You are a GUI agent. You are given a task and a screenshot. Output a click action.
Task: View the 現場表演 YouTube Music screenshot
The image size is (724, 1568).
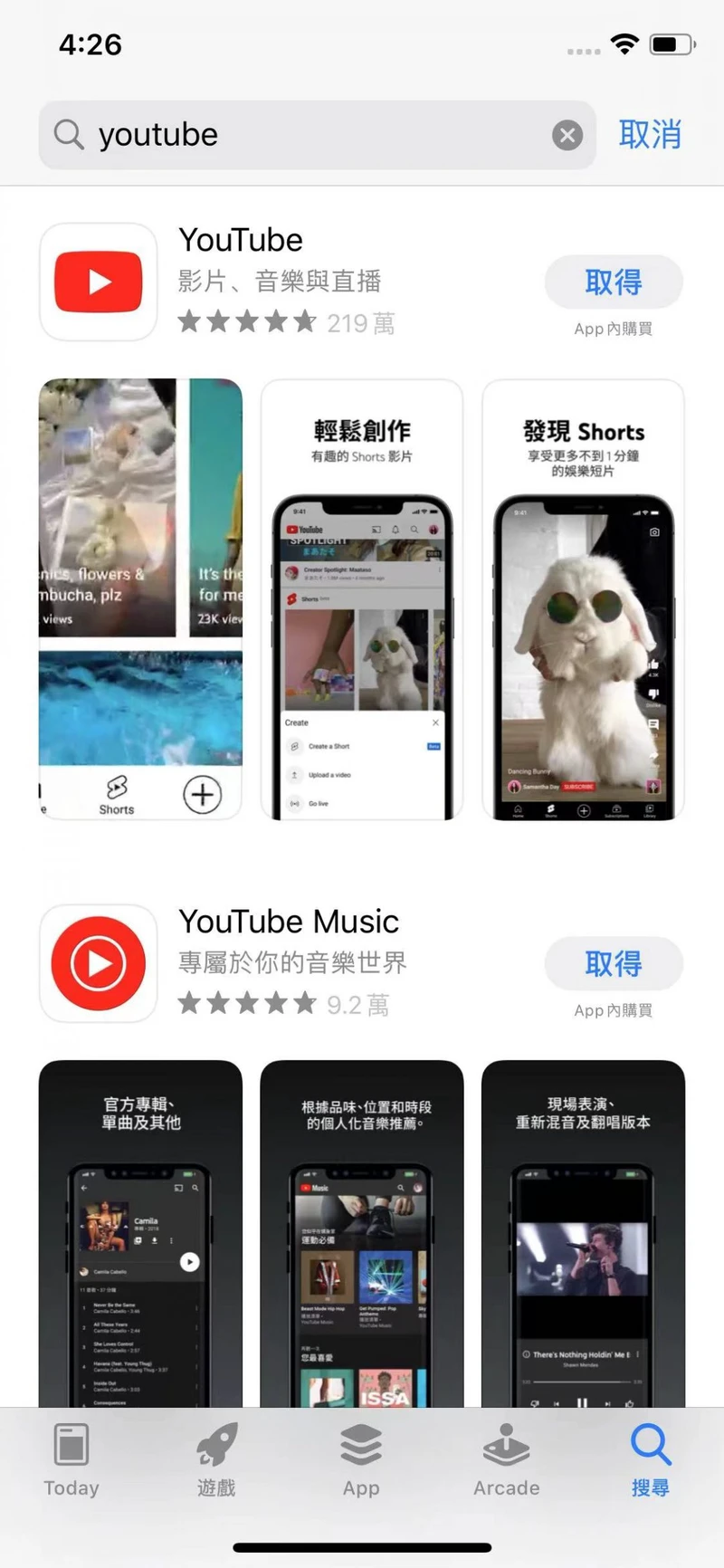tap(583, 1233)
